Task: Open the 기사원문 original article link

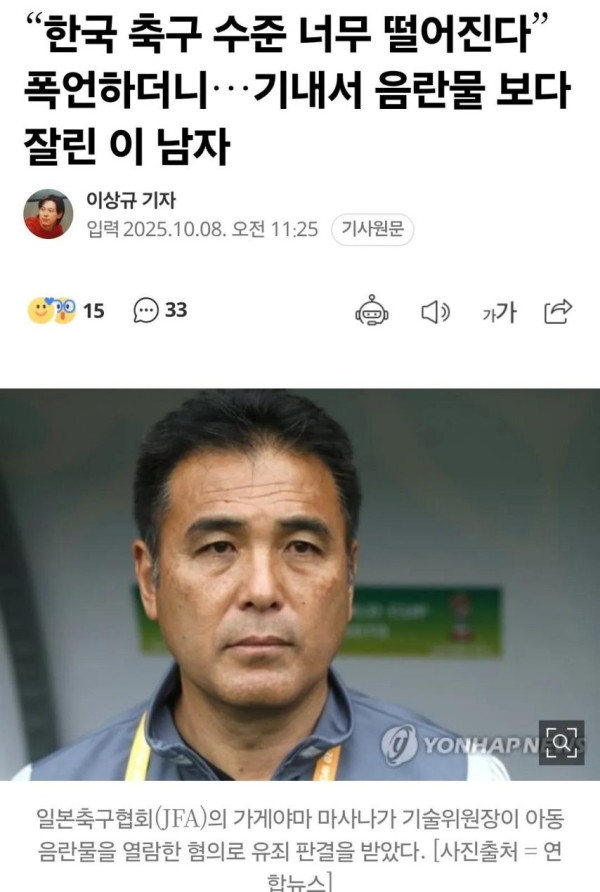Action: (371, 229)
